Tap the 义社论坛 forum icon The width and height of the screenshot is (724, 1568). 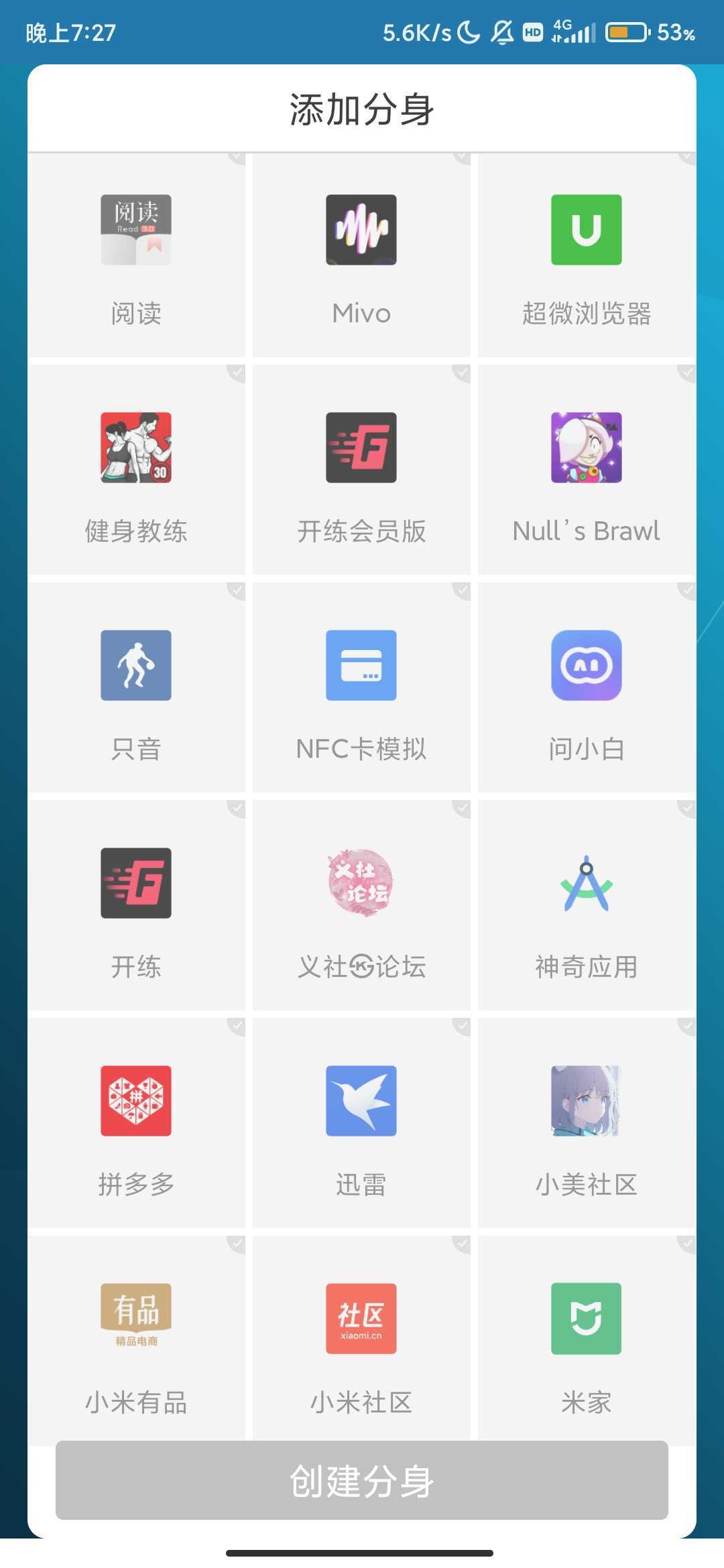361,883
